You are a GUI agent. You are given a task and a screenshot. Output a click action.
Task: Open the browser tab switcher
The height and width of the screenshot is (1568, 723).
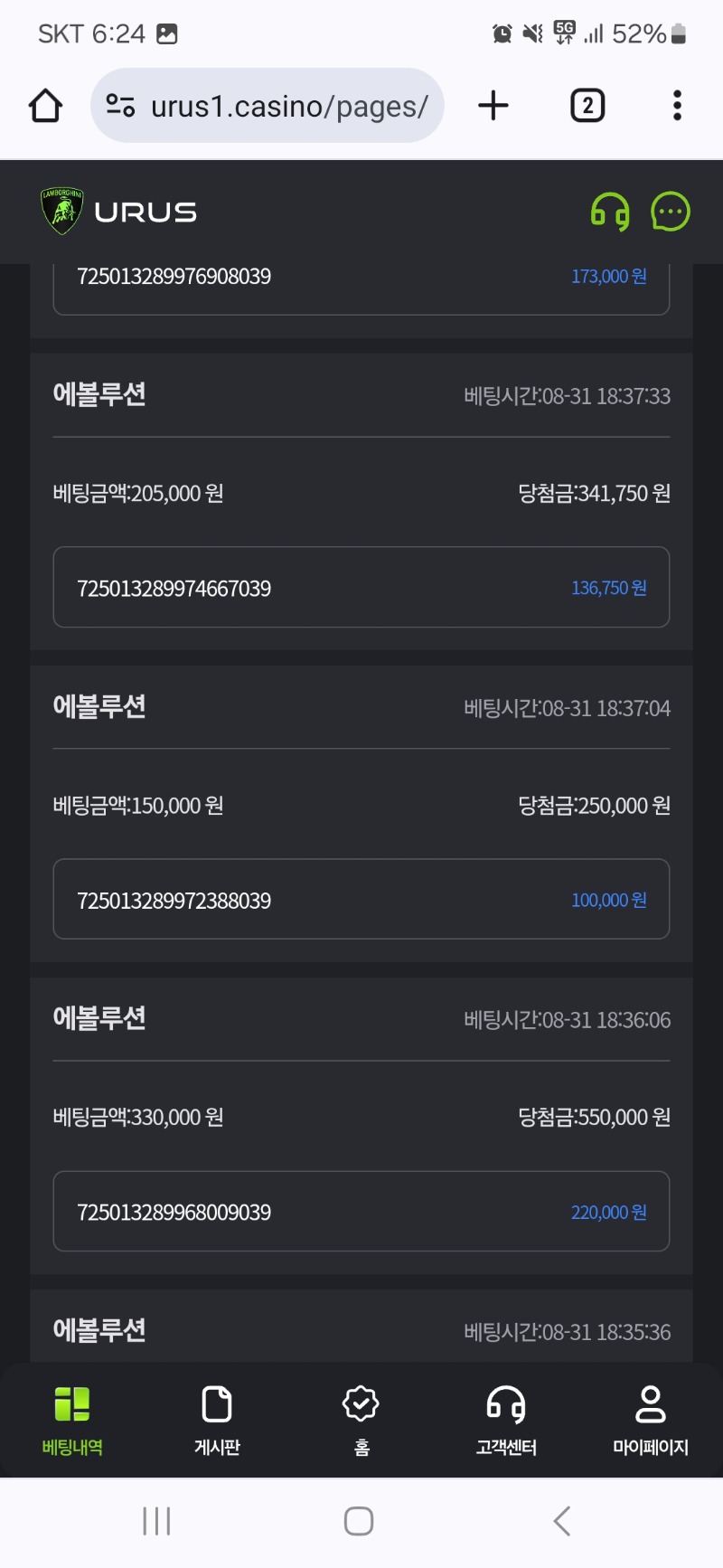tap(587, 106)
